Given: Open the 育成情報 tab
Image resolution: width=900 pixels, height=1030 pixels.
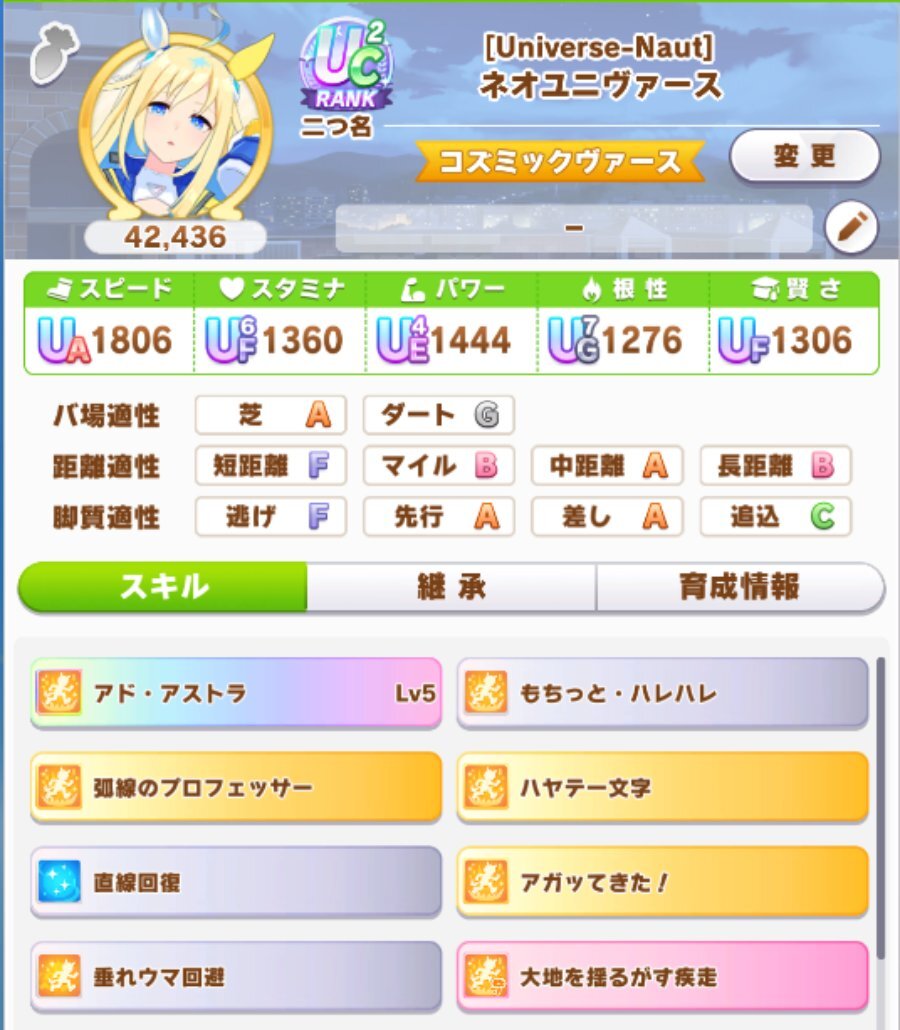Looking at the screenshot, I should coord(739,587).
